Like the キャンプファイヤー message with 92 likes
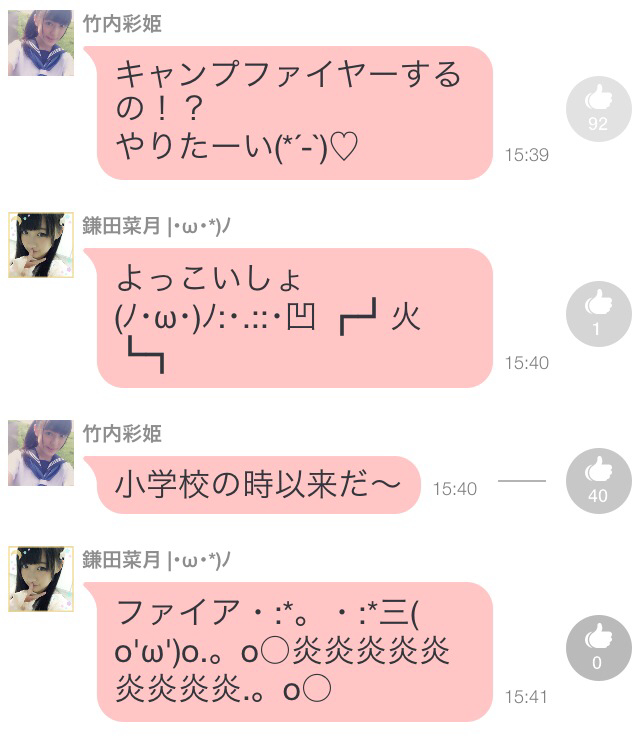Screen dimensions: 640x744 pyautogui.click(x=598, y=109)
